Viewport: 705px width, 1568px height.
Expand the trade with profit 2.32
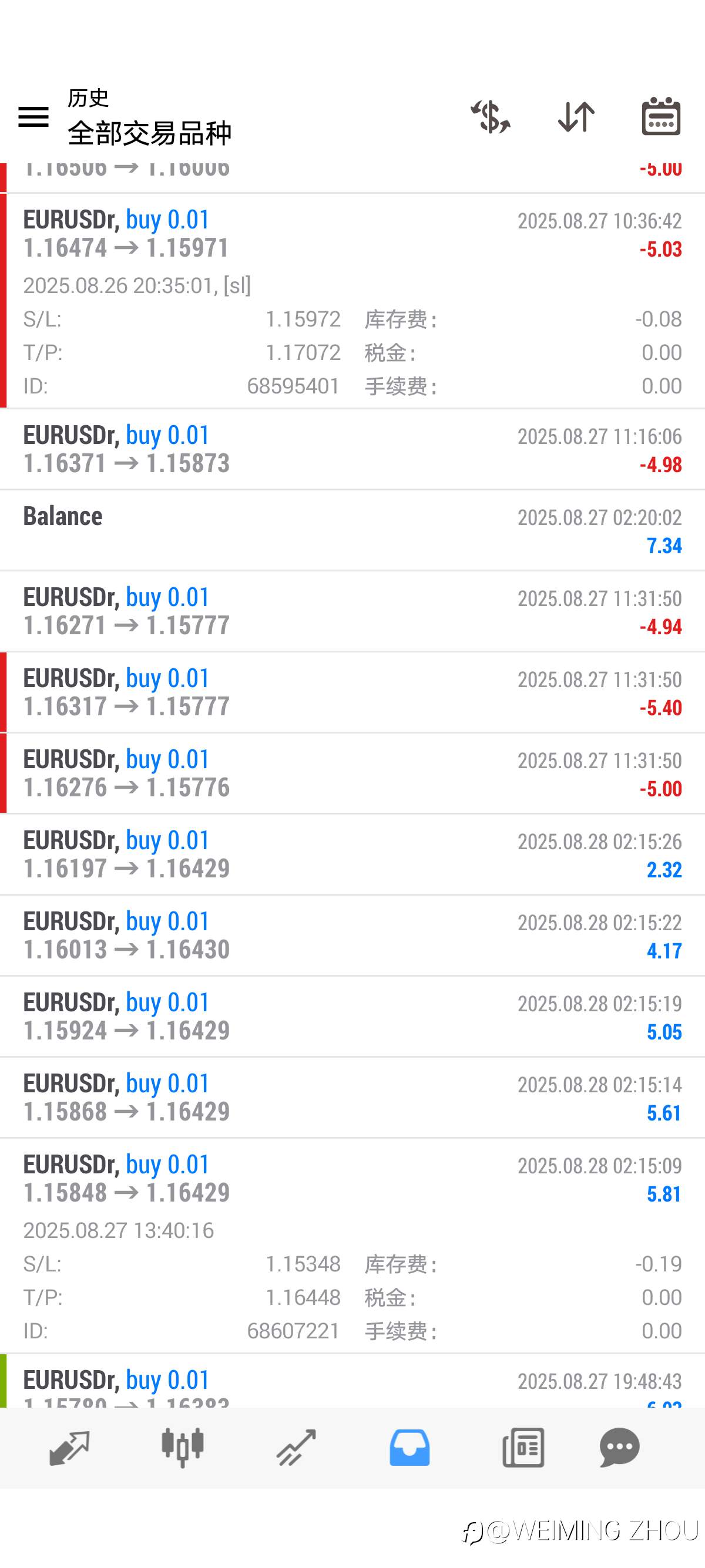click(352, 854)
